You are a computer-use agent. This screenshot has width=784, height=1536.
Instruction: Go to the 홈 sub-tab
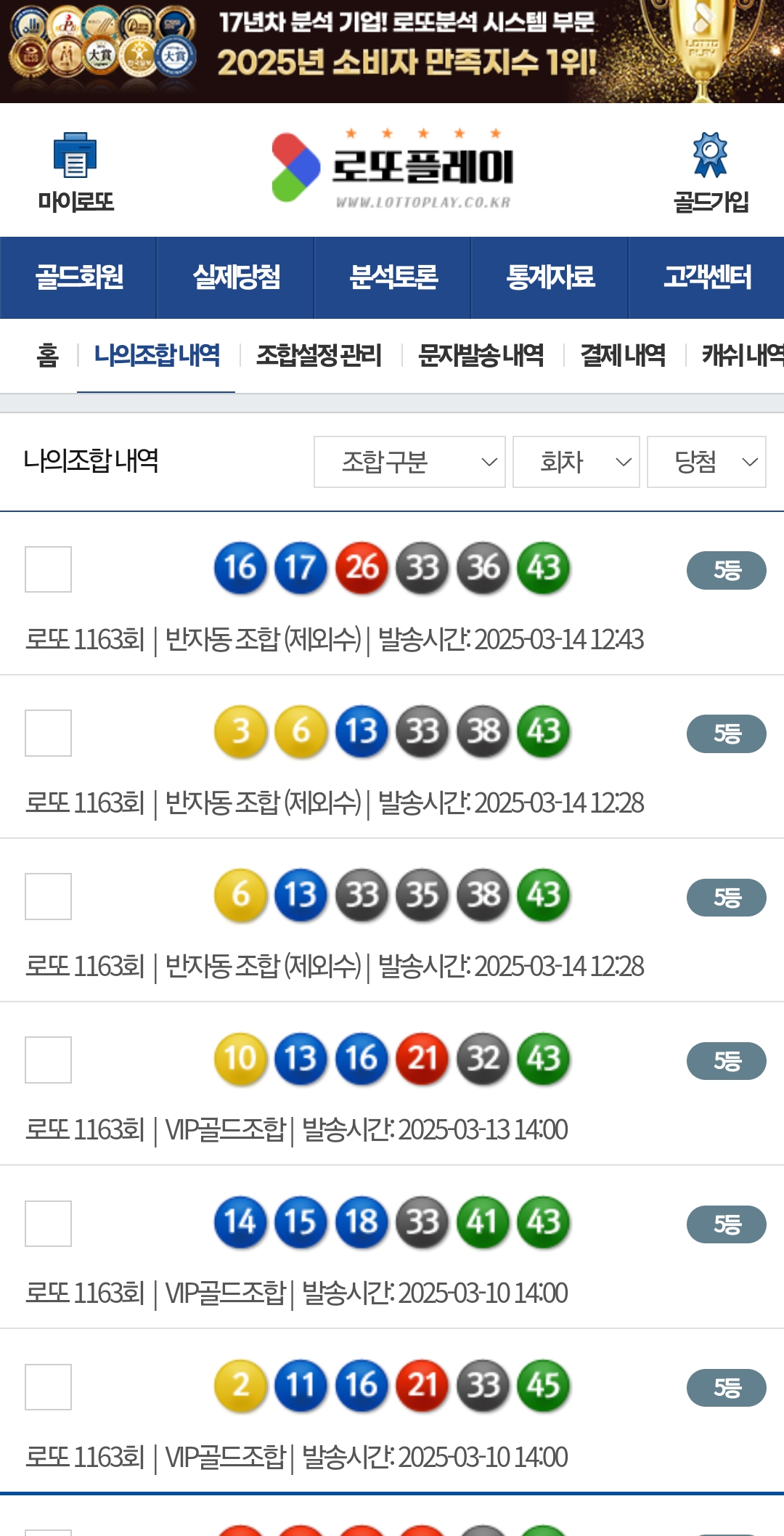[48, 355]
